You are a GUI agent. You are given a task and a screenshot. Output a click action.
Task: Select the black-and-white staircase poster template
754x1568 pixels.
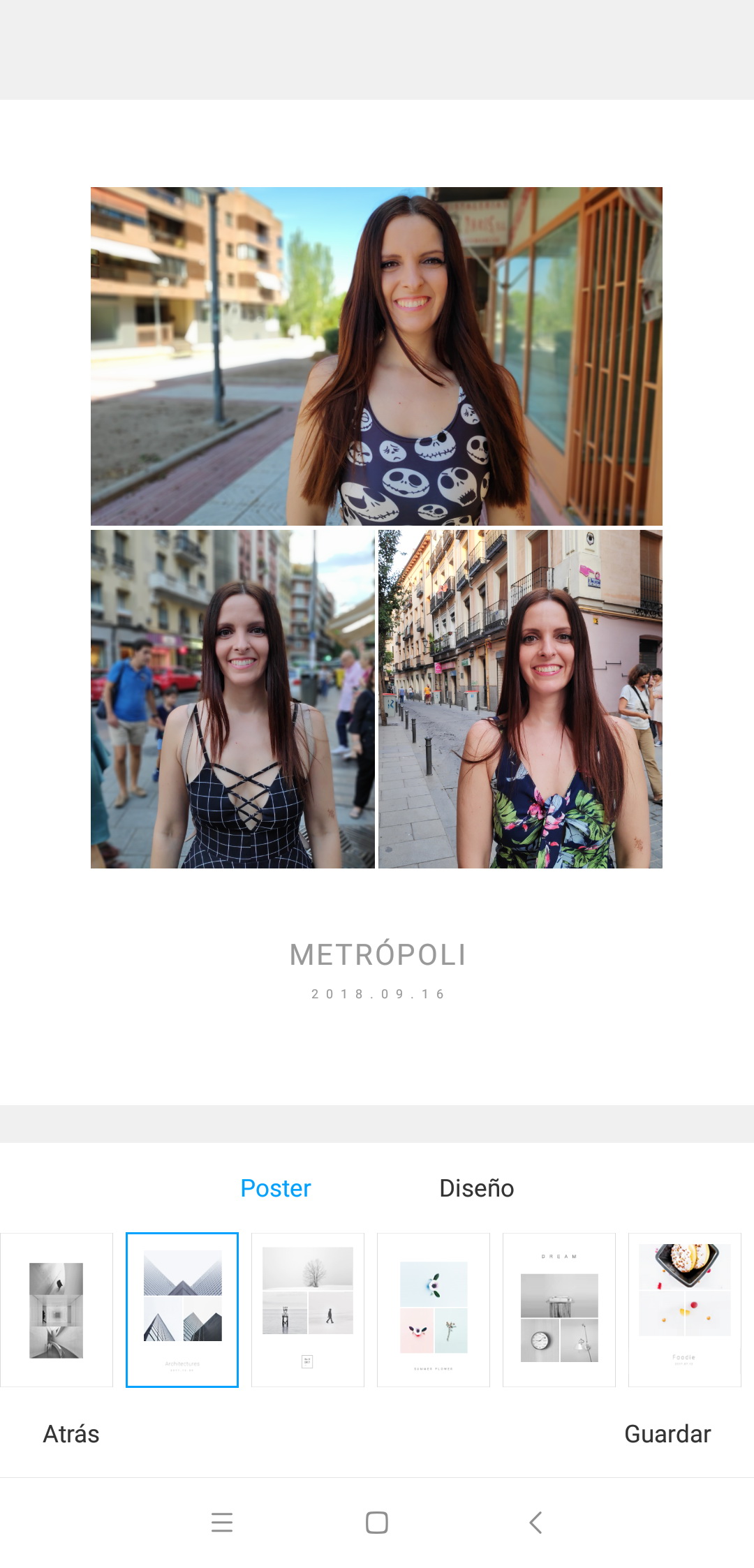pyautogui.click(x=57, y=1310)
